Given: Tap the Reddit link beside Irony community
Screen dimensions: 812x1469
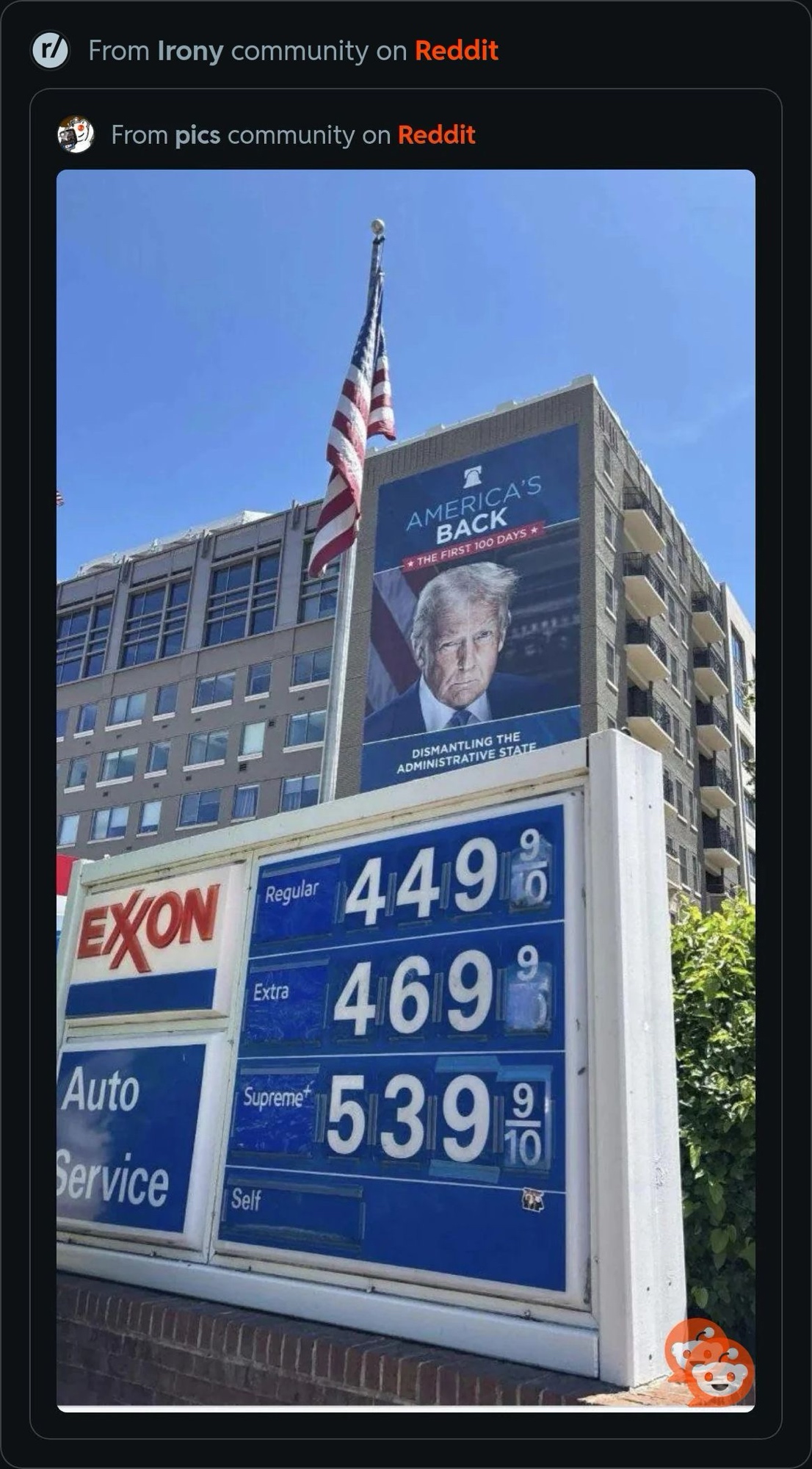Looking at the screenshot, I should tap(456, 51).
